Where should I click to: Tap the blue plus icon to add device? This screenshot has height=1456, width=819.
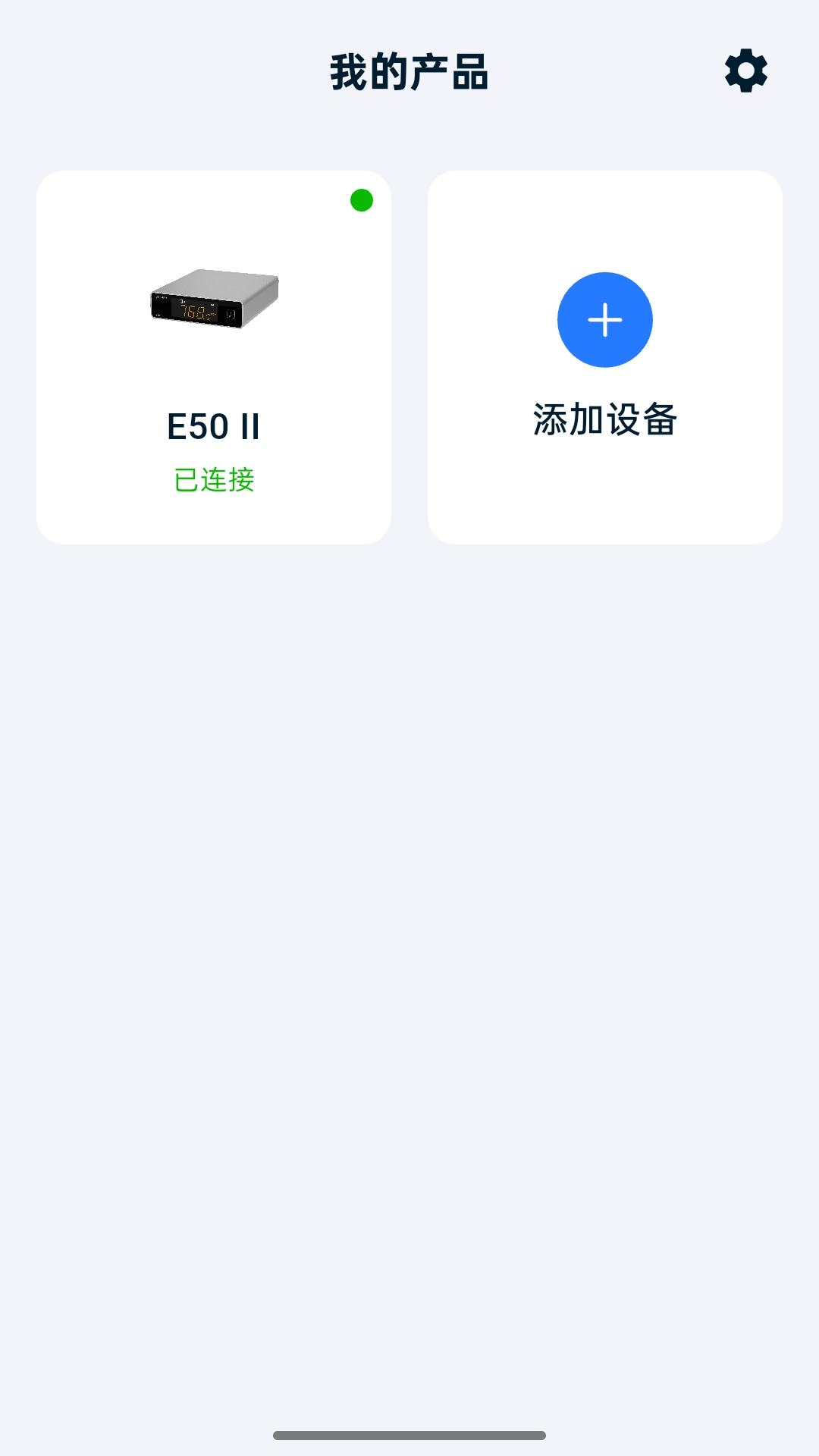click(x=604, y=320)
